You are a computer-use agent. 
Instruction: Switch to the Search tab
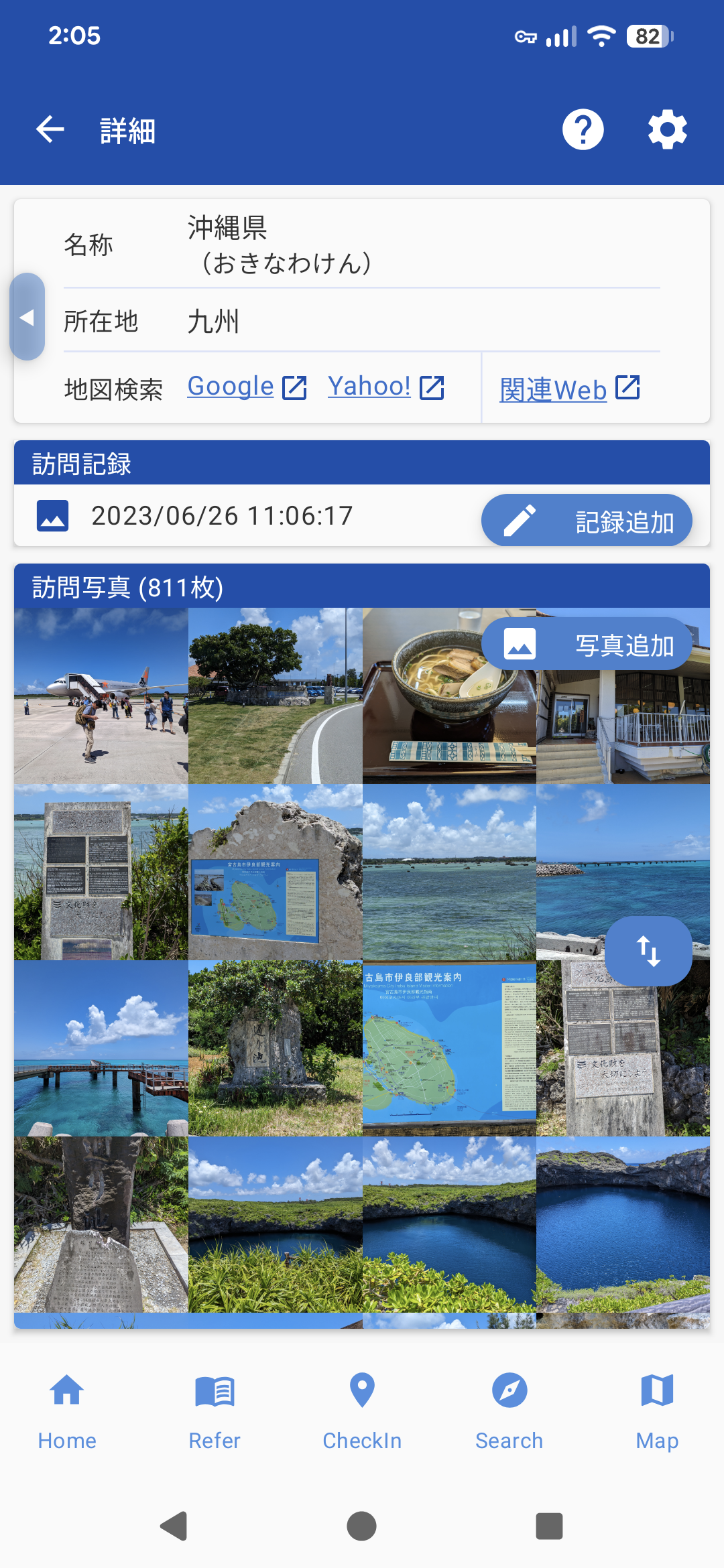(509, 1410)
